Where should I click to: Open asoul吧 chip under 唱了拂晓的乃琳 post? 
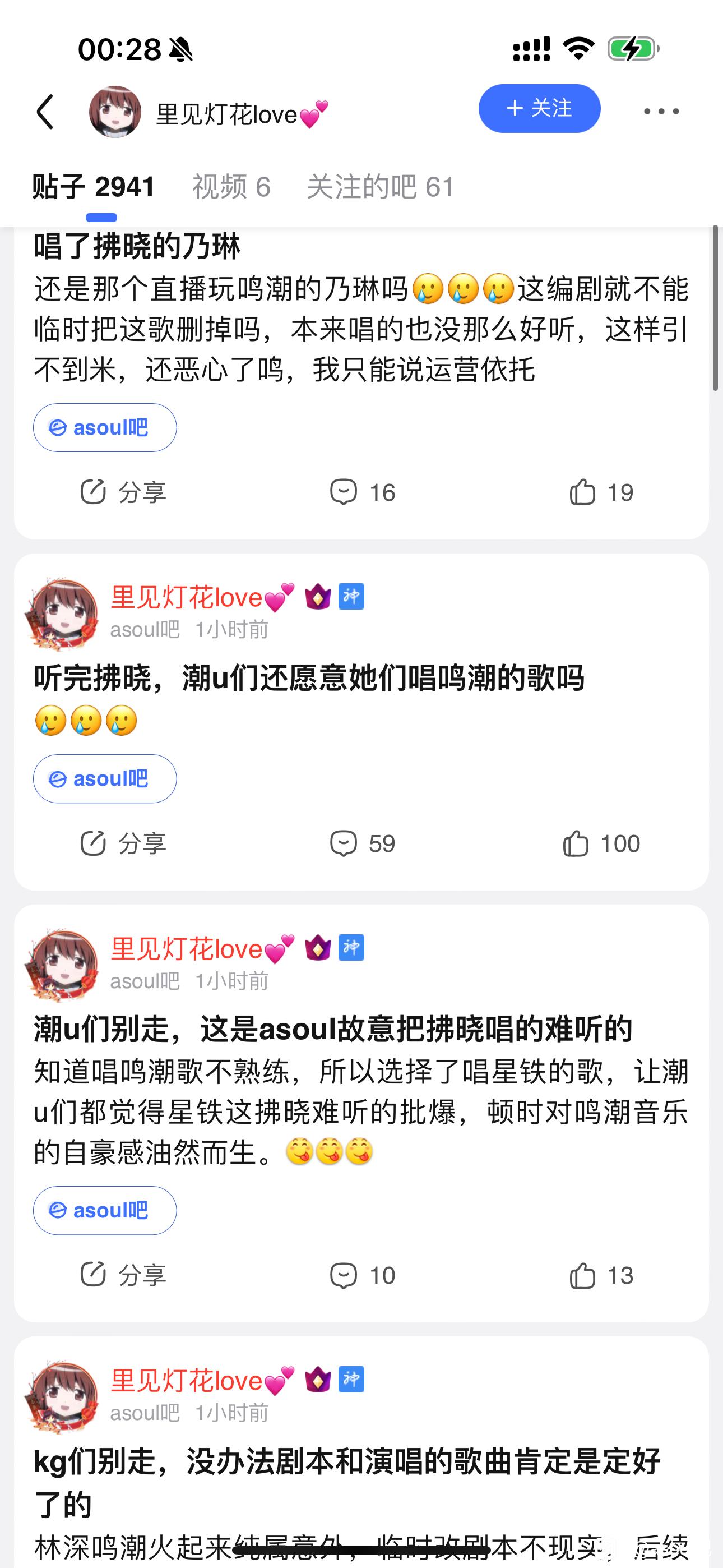click(x=105, y=427)
